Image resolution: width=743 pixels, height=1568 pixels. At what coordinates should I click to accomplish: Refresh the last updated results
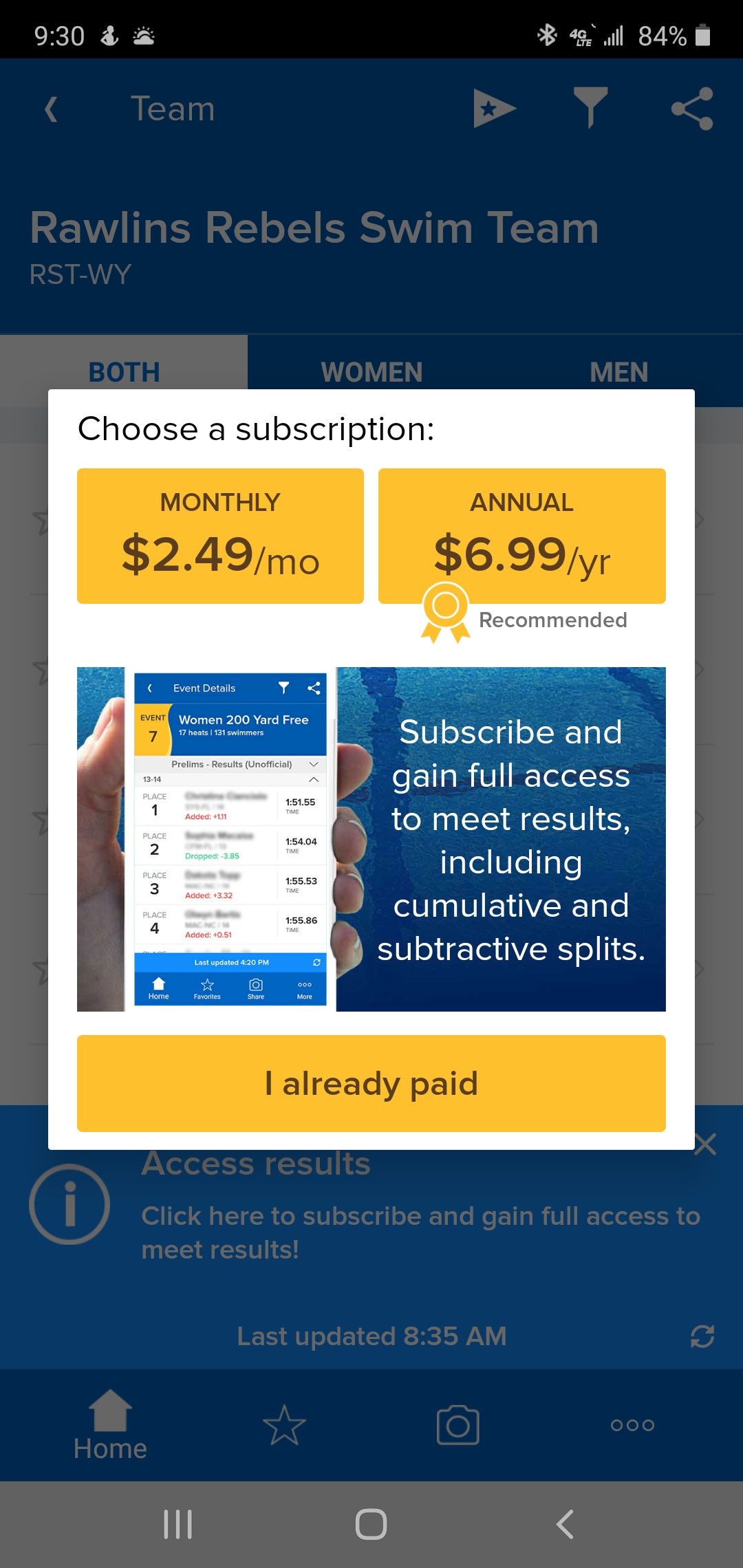(702, 1336)
